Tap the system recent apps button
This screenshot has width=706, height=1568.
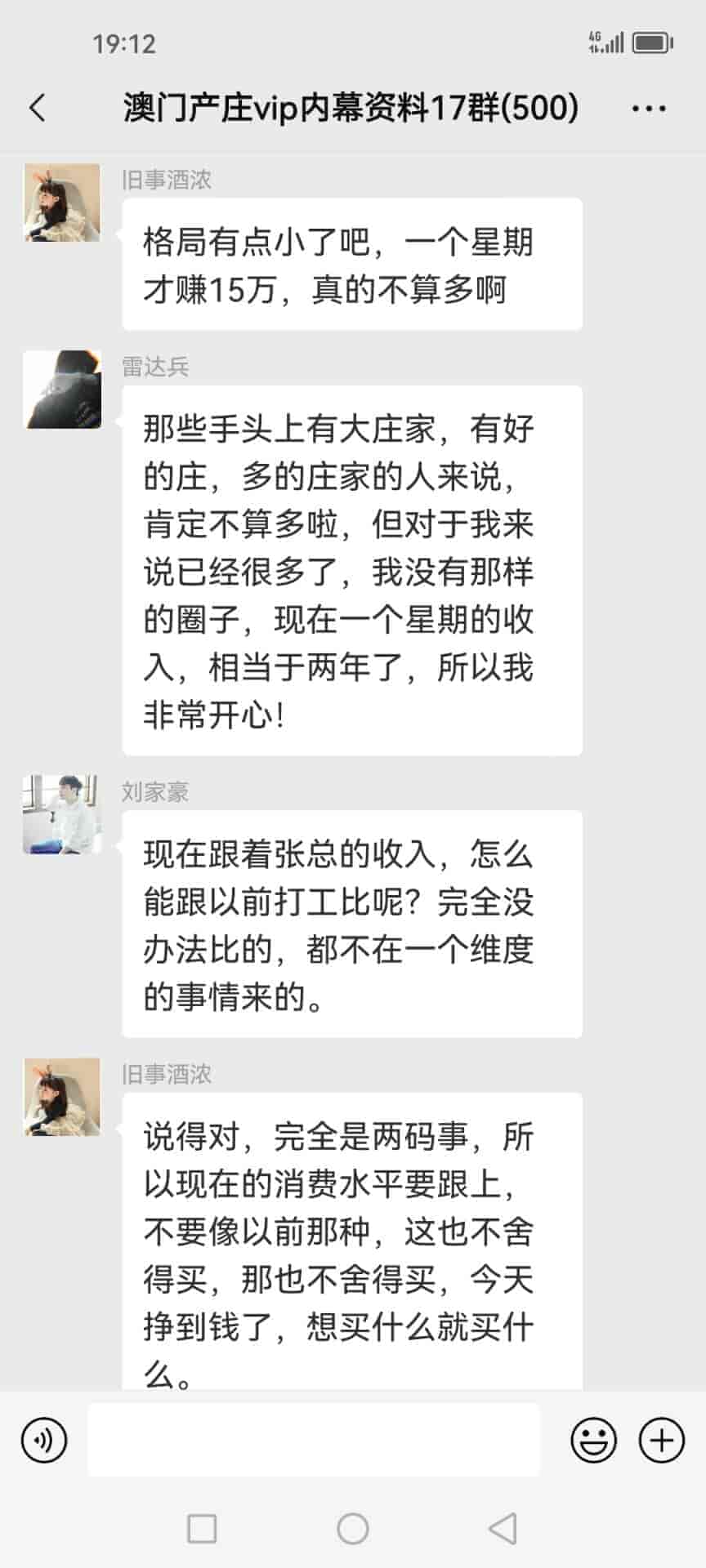tap(202, 1528)
